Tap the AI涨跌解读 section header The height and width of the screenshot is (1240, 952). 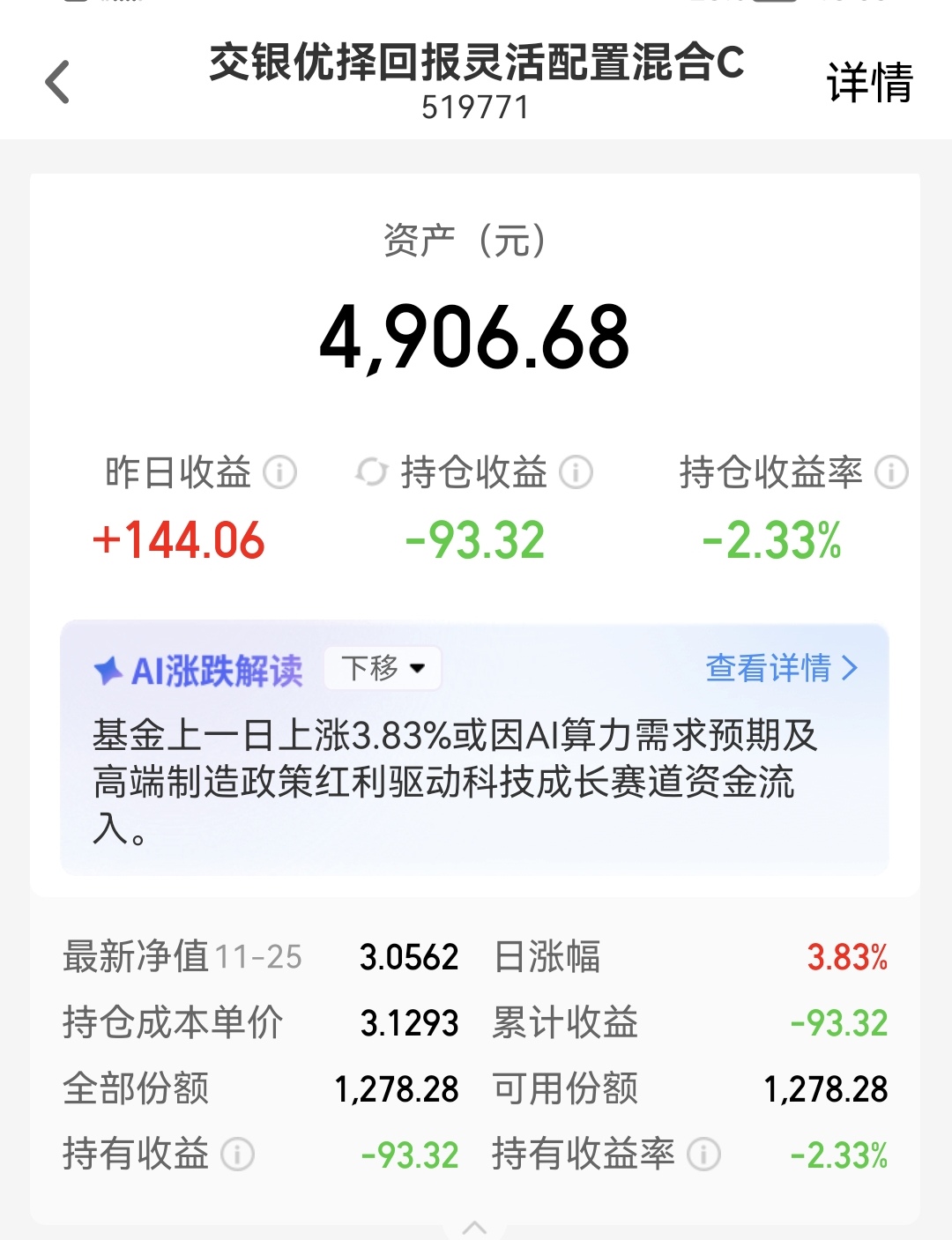pos(219,670)
